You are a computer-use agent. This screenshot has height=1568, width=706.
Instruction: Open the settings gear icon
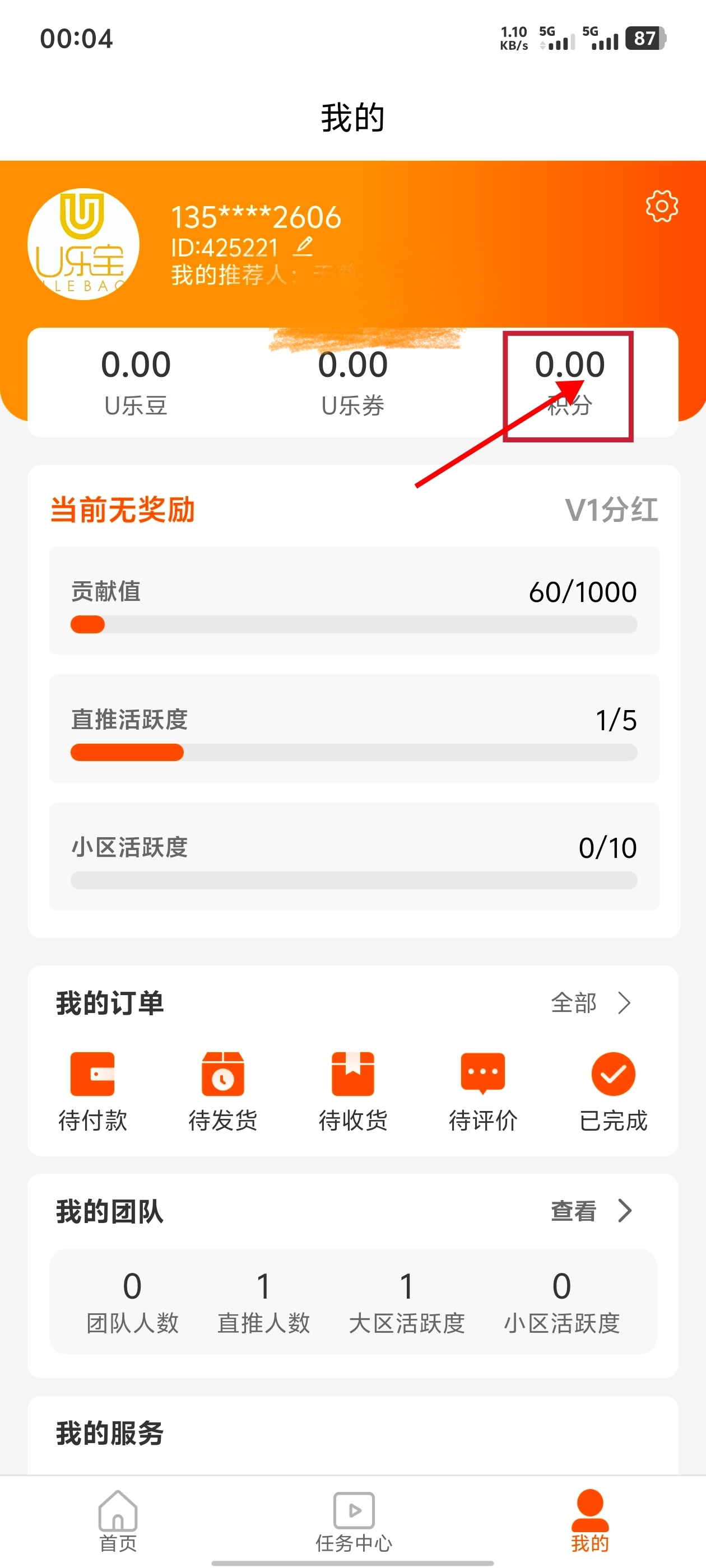pos(662,206)
